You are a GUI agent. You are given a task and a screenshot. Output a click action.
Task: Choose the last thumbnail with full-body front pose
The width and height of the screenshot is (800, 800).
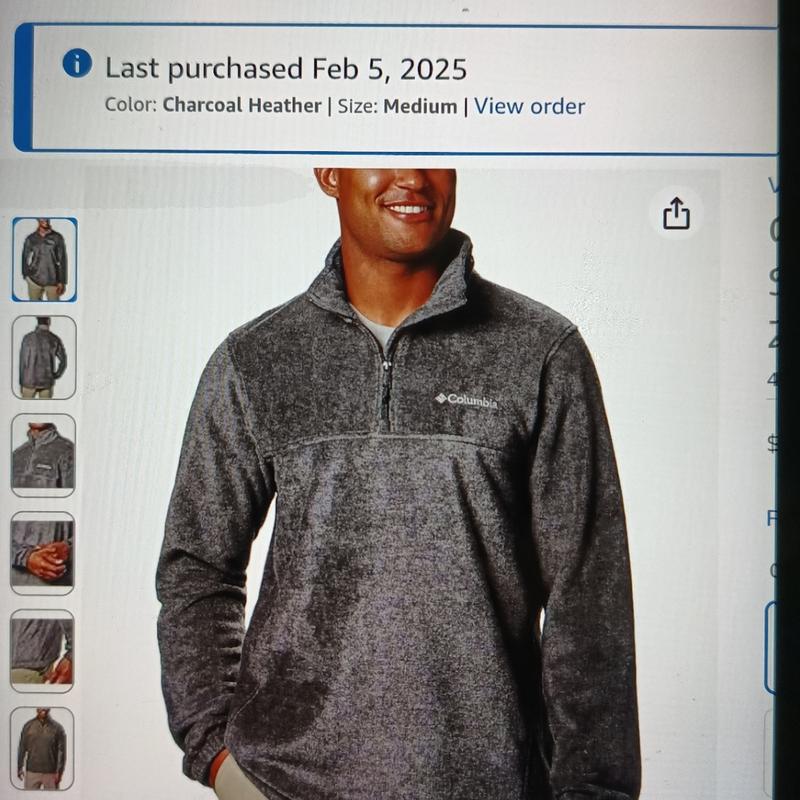(x=42, y=747)
